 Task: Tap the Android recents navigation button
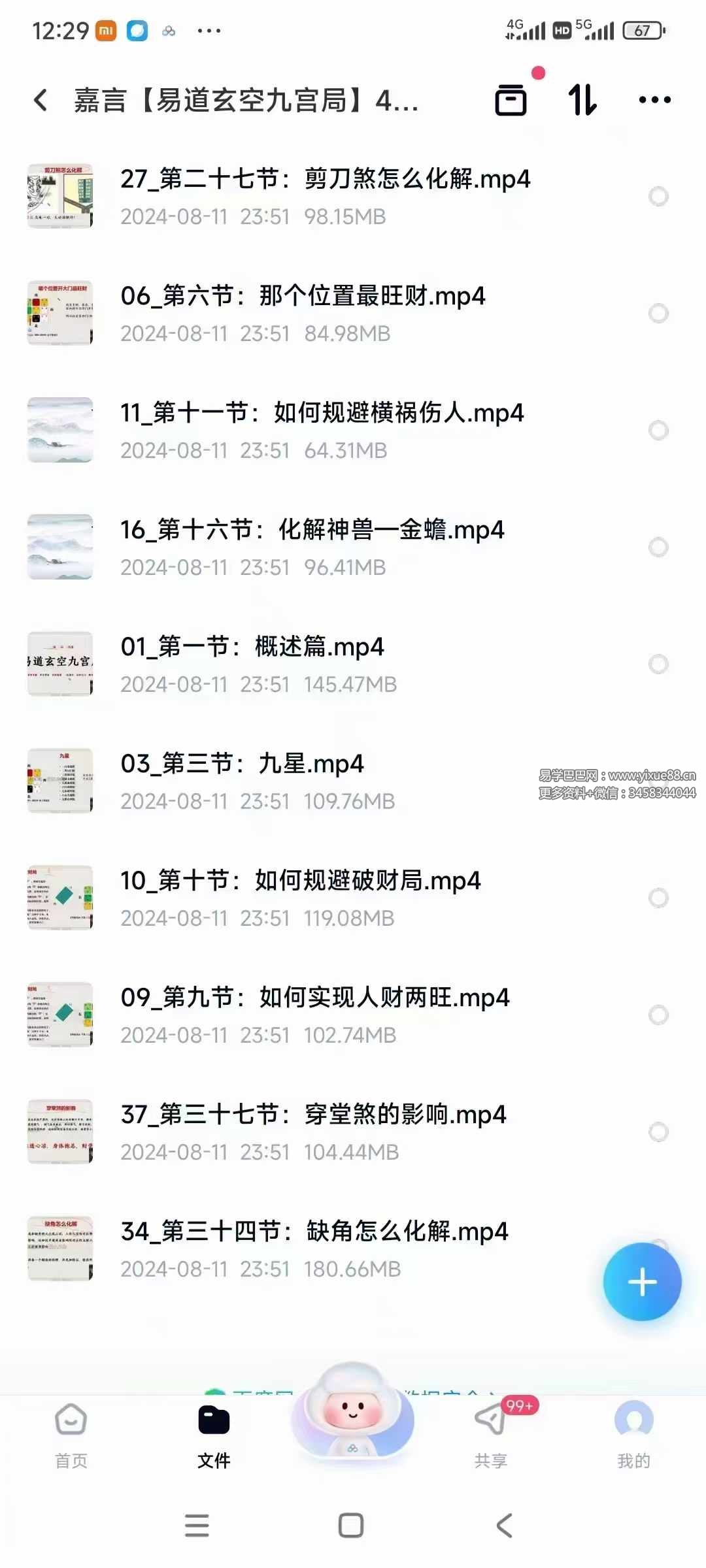(196, 1526)
